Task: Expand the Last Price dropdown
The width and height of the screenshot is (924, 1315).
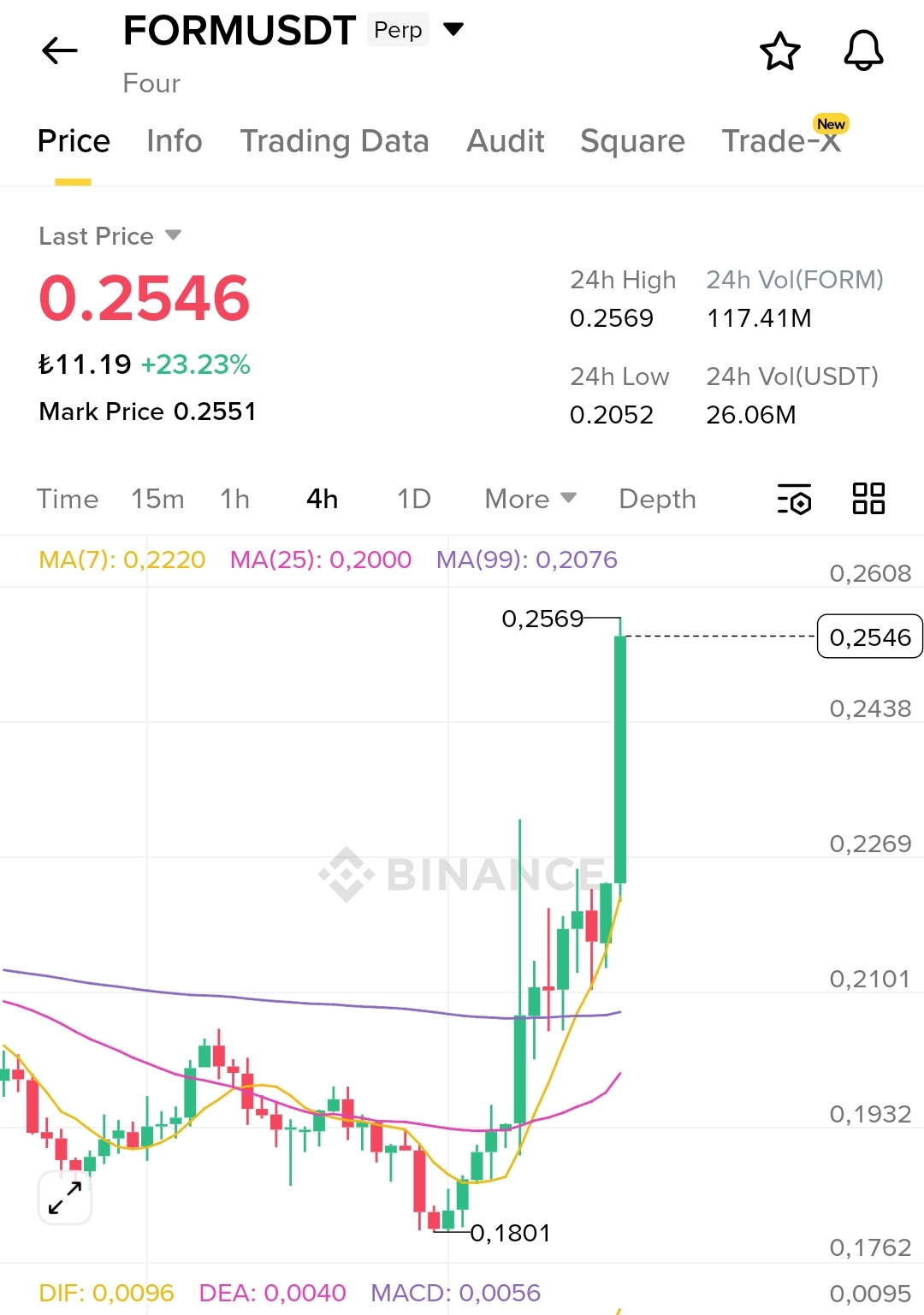Action: click(173, 235)
